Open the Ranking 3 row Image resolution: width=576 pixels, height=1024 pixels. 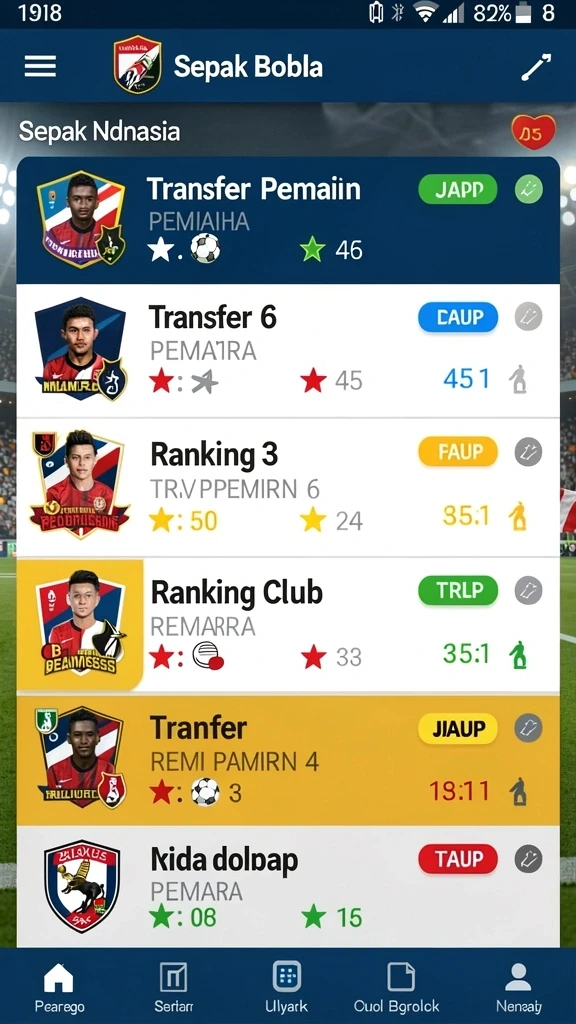288,487
